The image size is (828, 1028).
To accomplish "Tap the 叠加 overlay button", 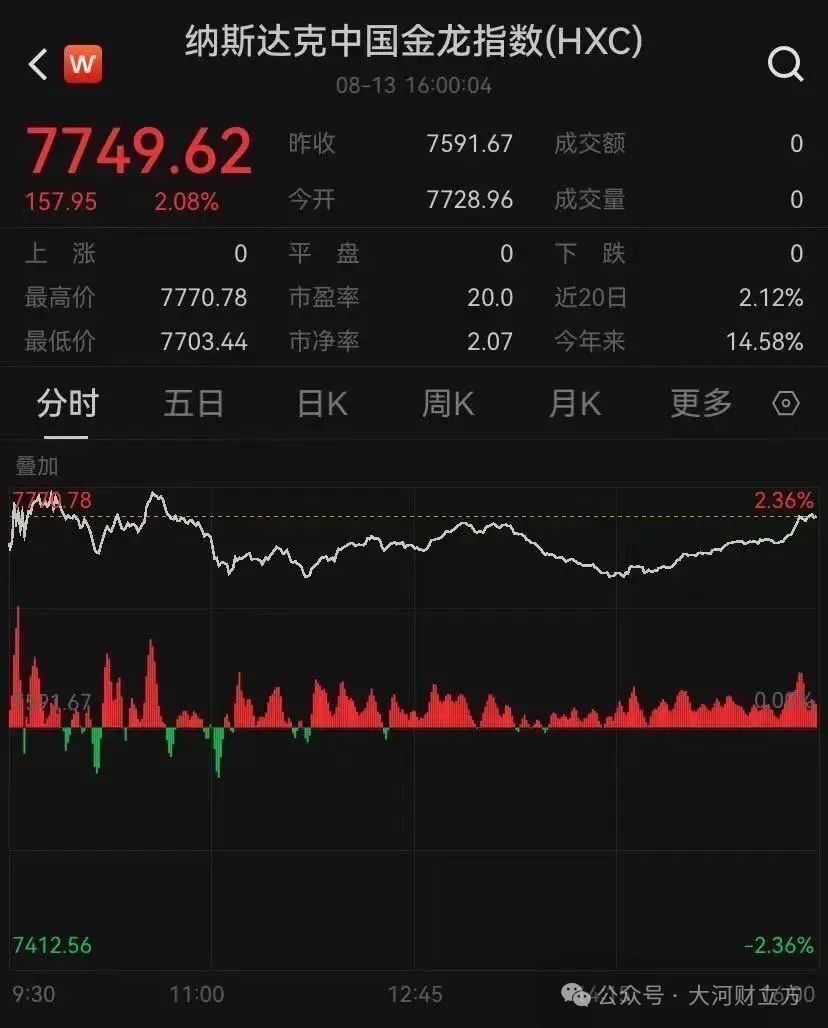I will pos(37,466).
